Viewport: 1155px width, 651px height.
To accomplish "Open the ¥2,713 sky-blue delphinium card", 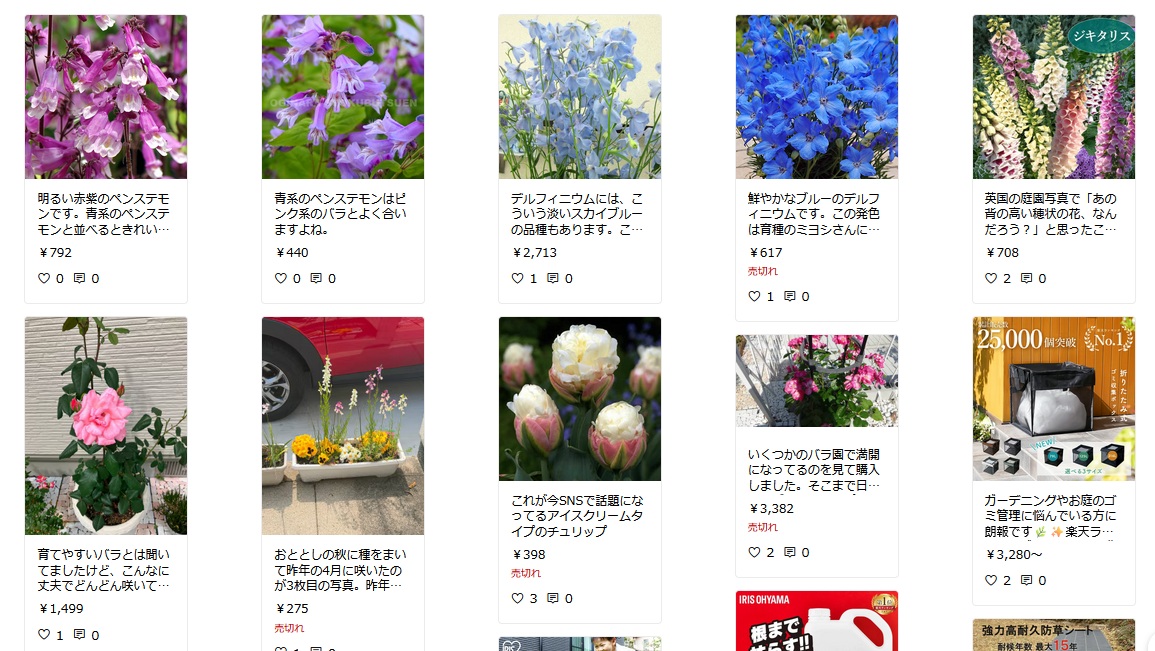I will (579, 98).
